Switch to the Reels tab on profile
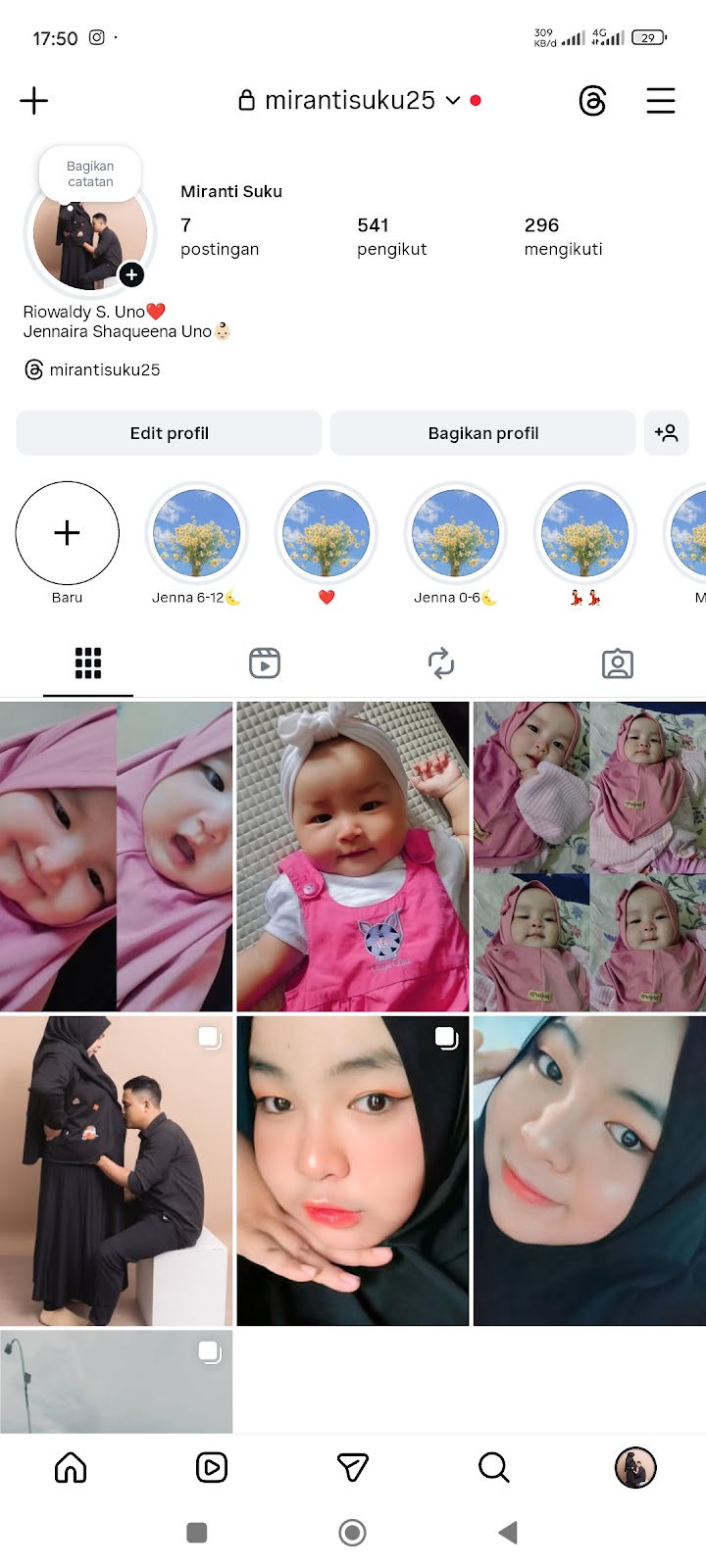 point(265,663)
